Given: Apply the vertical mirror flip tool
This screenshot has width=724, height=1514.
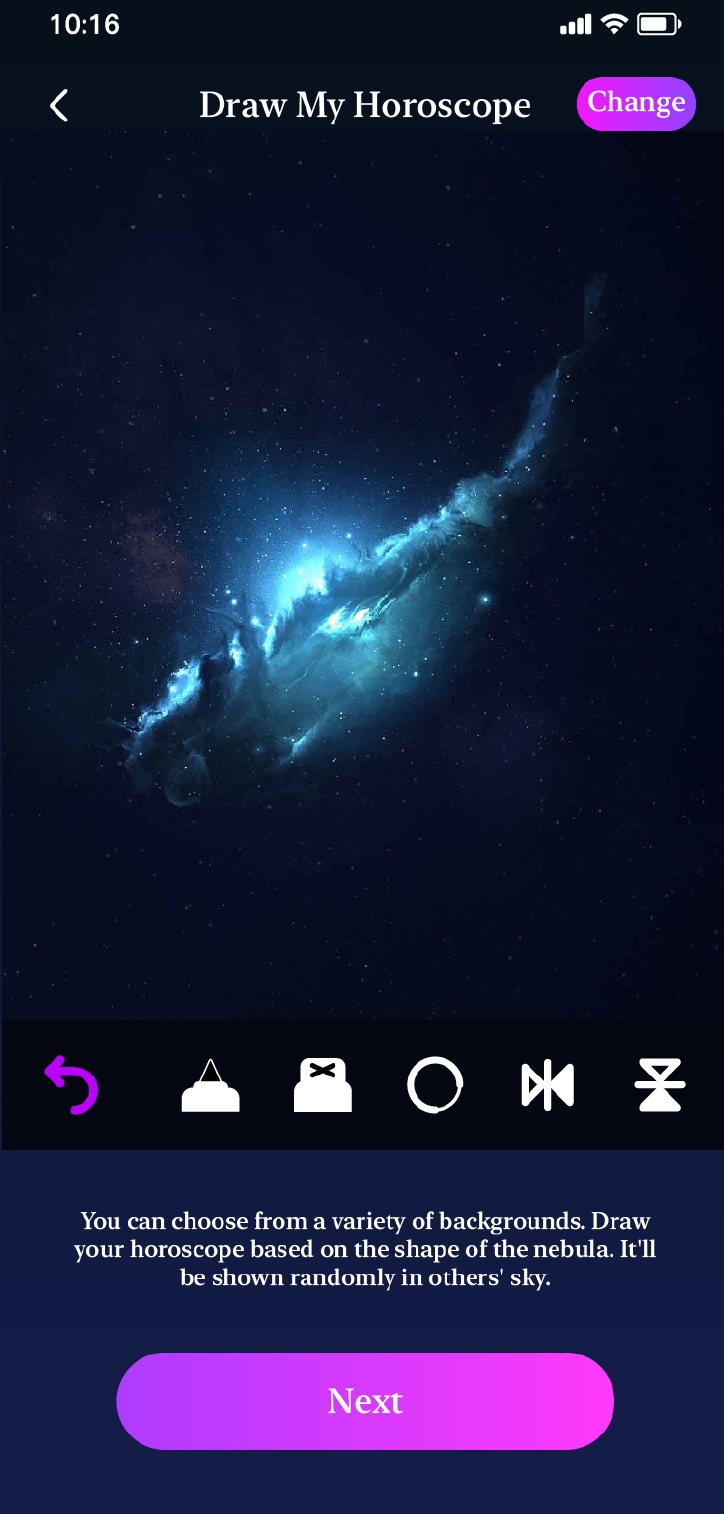Looking at the screenshot, I should [660, 1085].
